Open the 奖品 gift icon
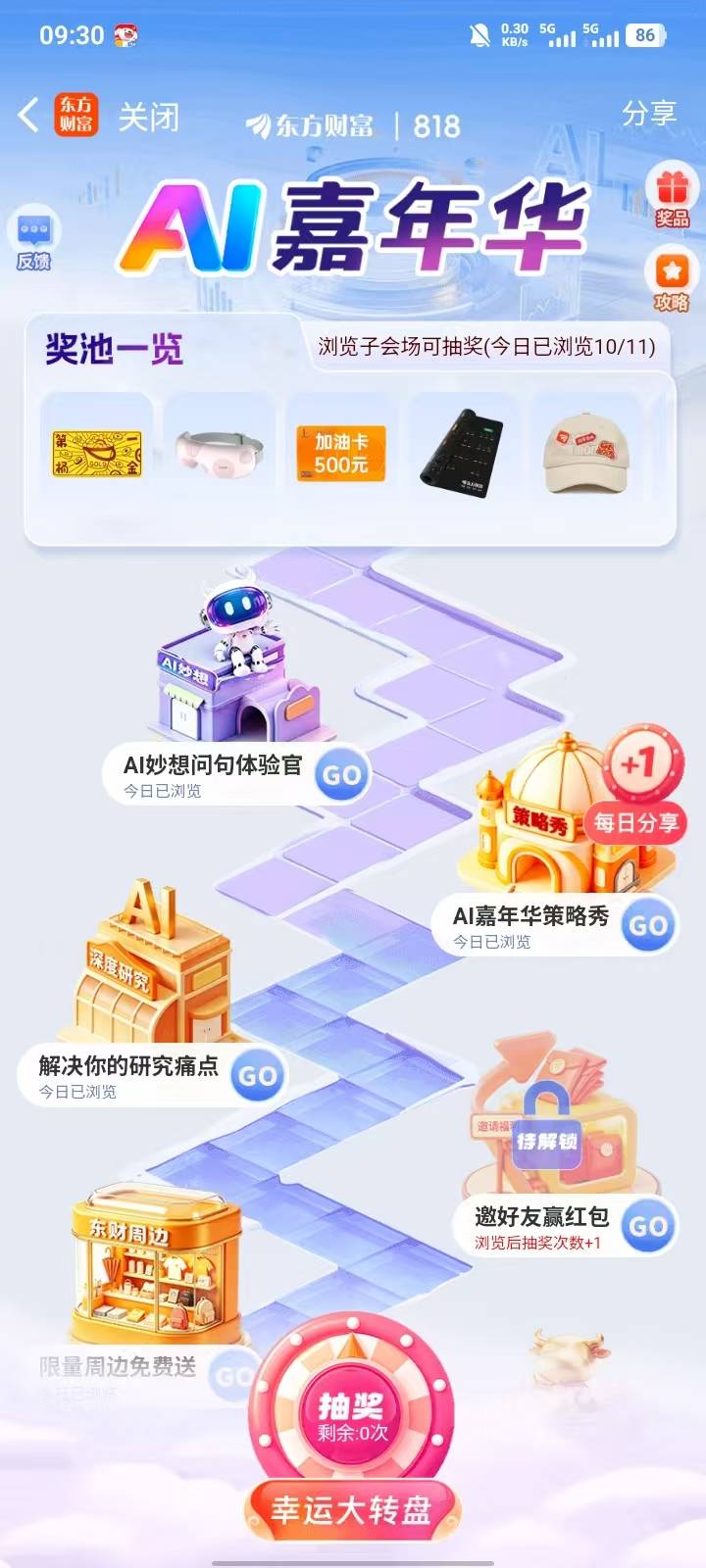The height and width of the screenshot is (1568, 706). pyautogui.click(x=672, y=196)
